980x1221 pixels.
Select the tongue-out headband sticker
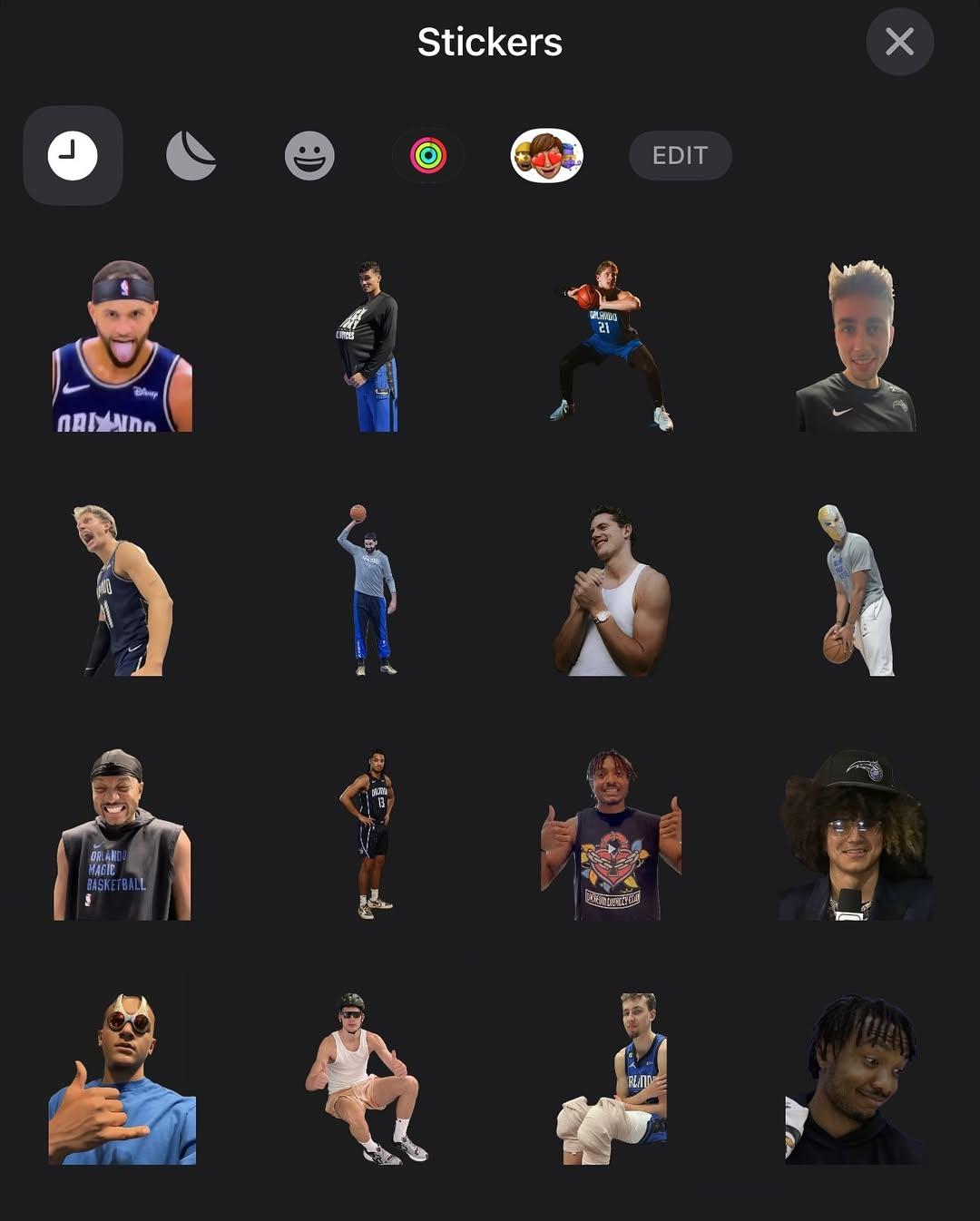[122, 347]
